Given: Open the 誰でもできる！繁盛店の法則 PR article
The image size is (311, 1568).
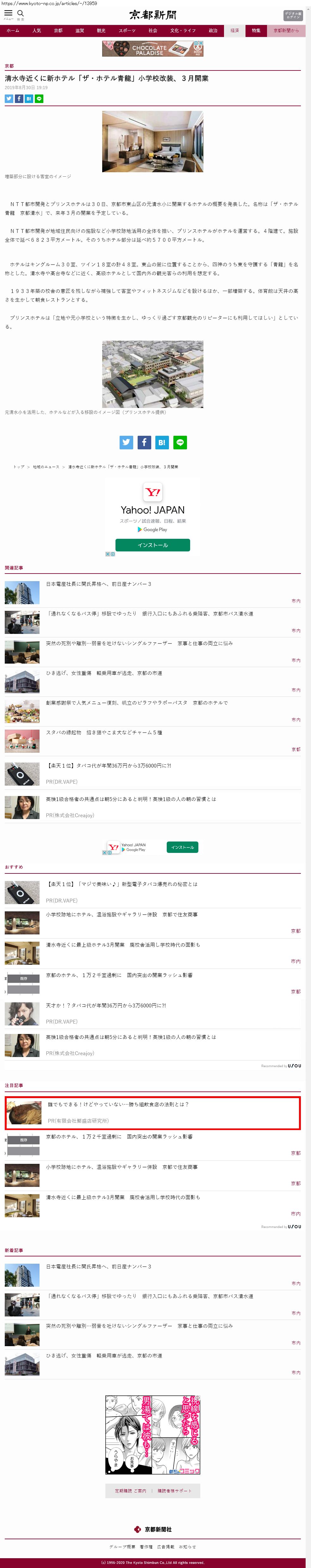Looking at the screenshot, I should click(x=118, y=1104).
